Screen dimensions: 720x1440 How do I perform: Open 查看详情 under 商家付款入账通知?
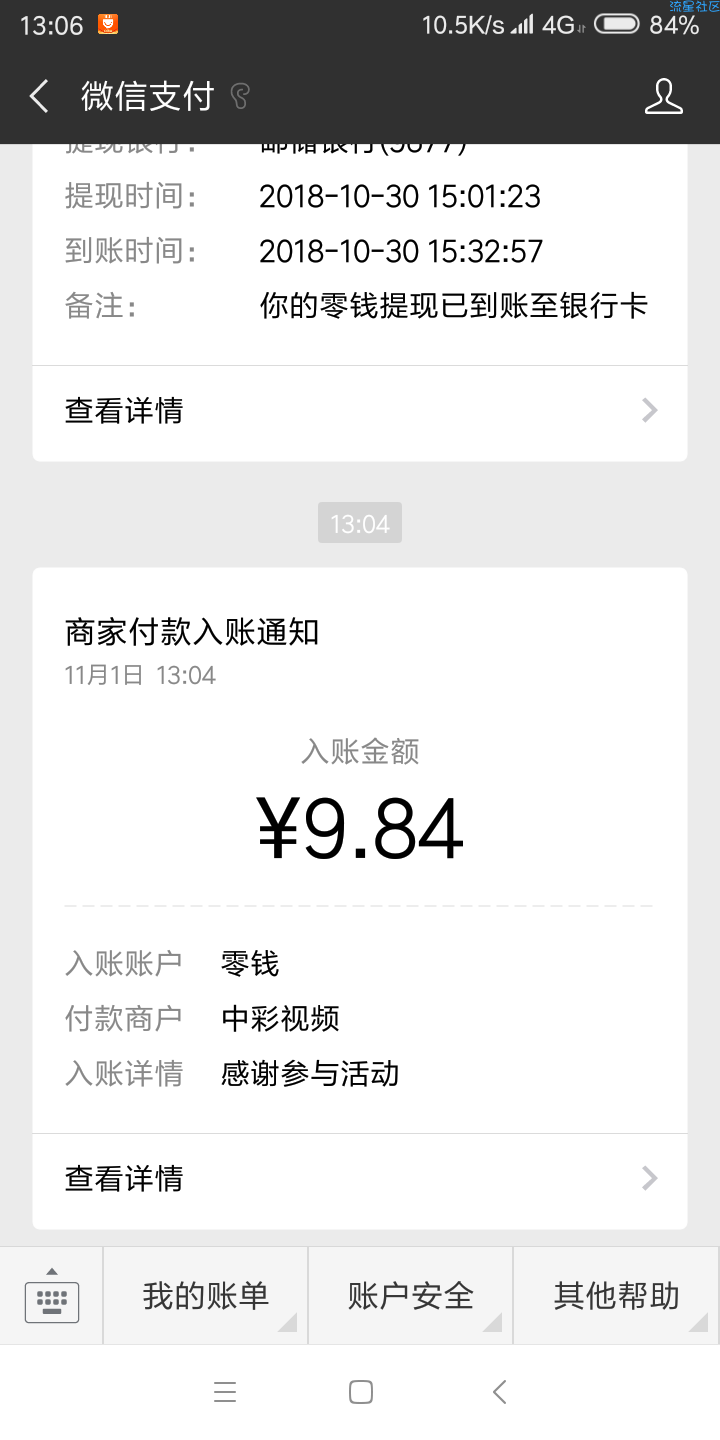click(360, 1179)
